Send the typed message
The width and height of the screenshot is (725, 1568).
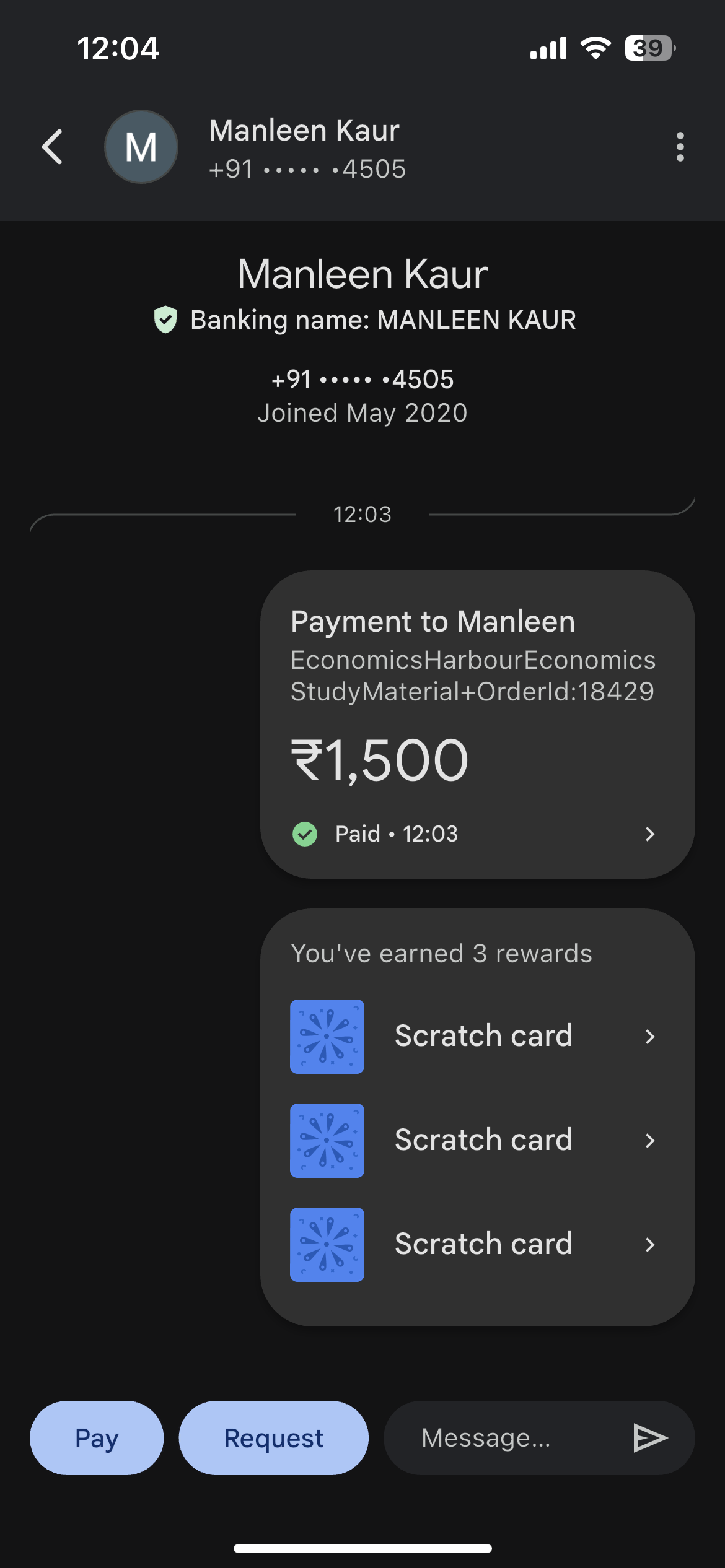[x=649, y=1438]
